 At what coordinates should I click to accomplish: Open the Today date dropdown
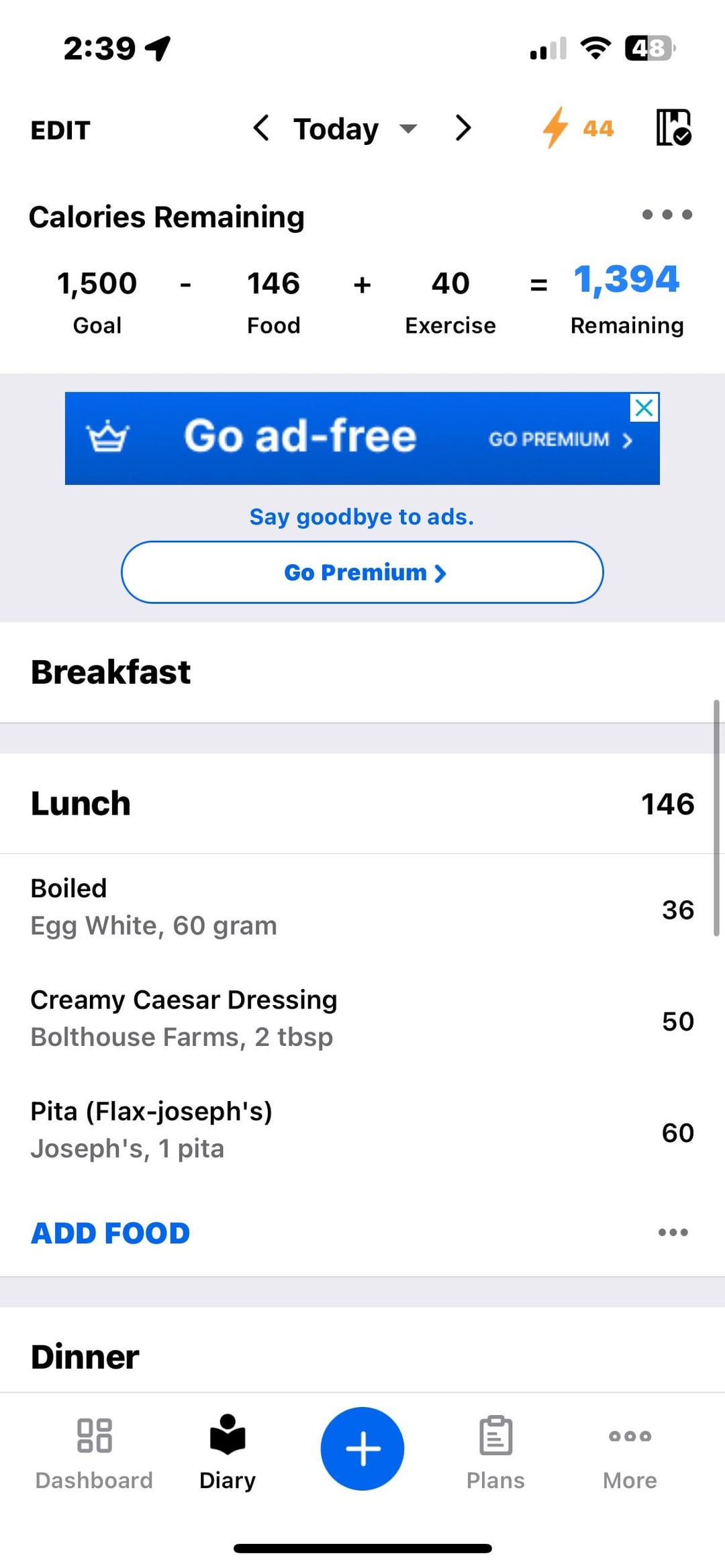coord(355,128)
